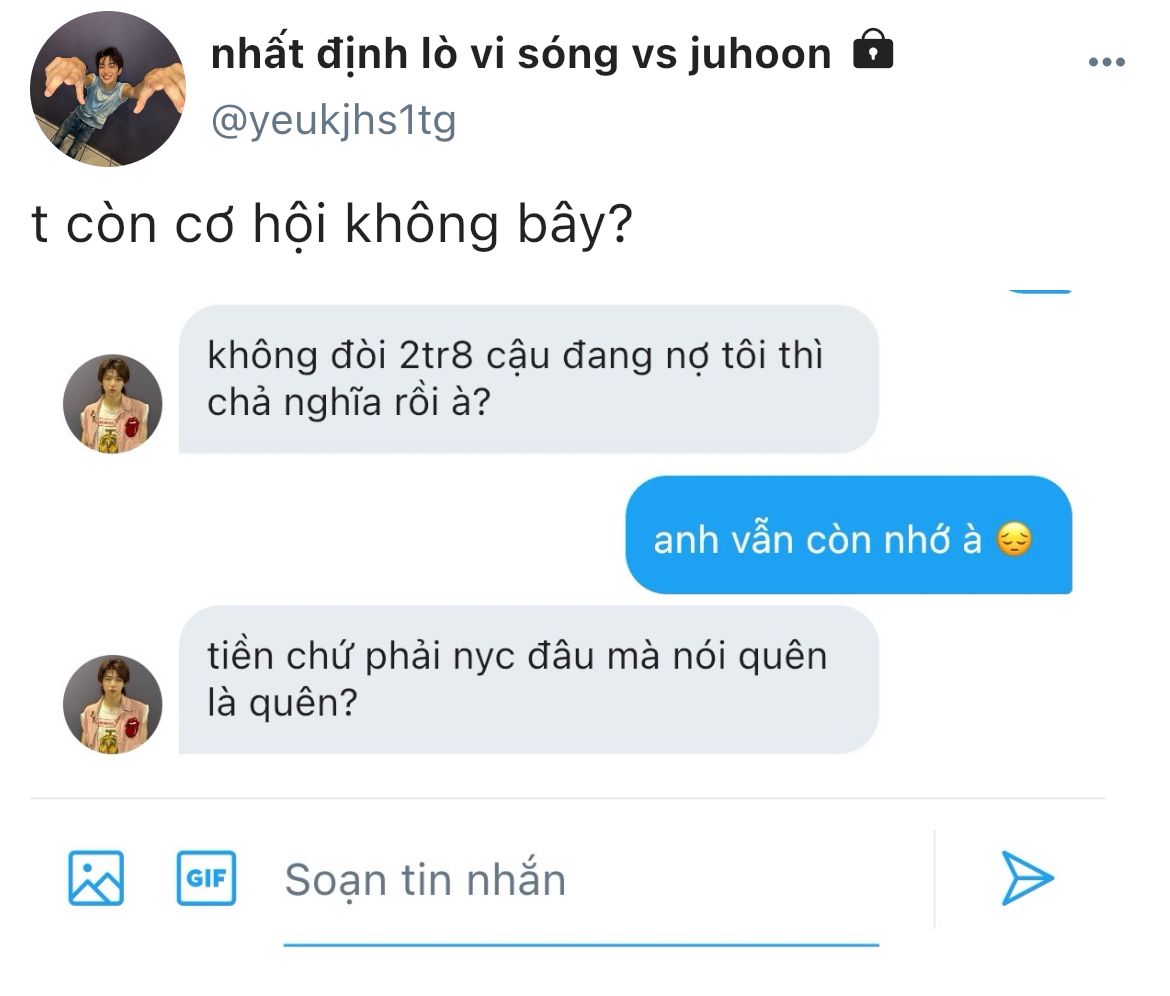The width and height of the screenshot is (1170, 996).
Task: Open the tweet's three-dot overflow menu
Action: 1106,62
